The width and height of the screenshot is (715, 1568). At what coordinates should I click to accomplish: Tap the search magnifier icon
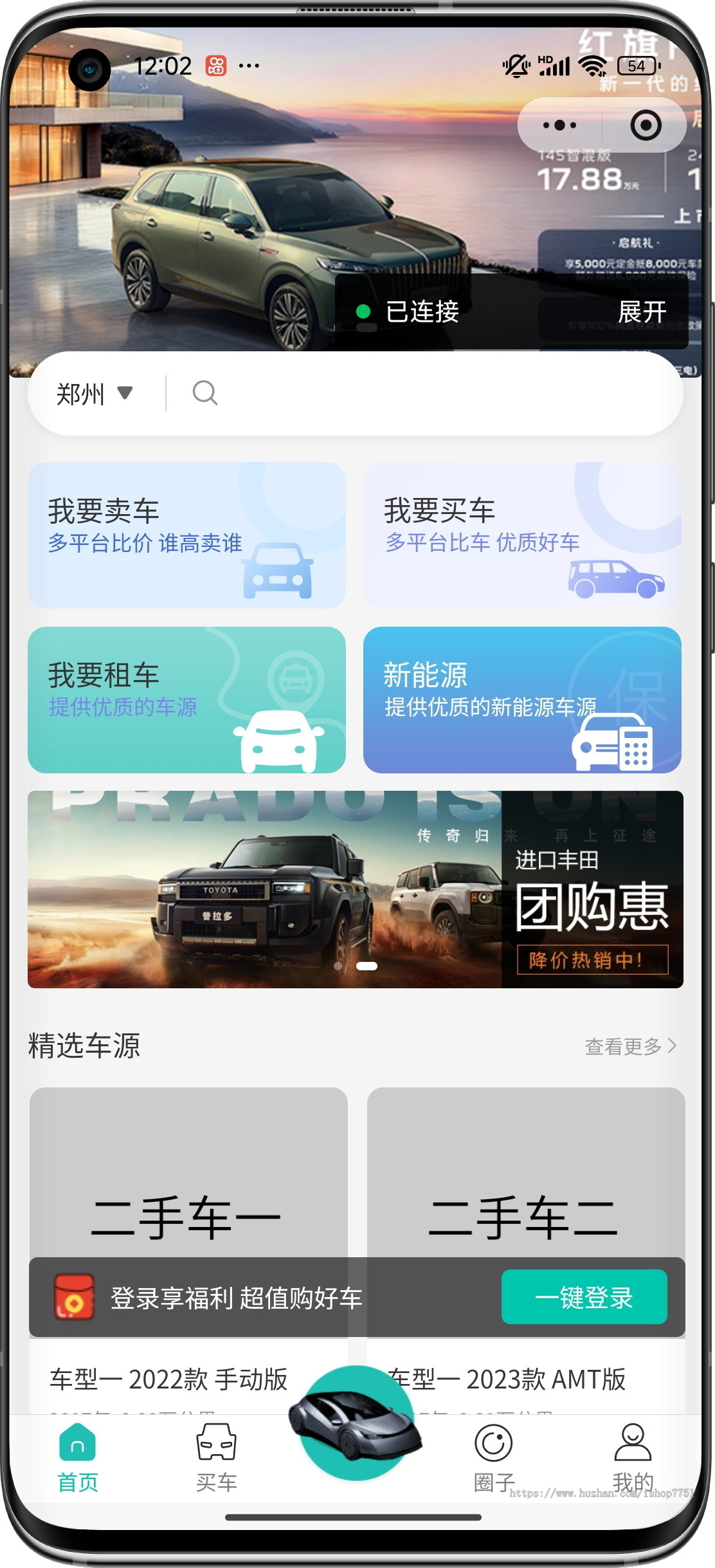pos(205,394)
